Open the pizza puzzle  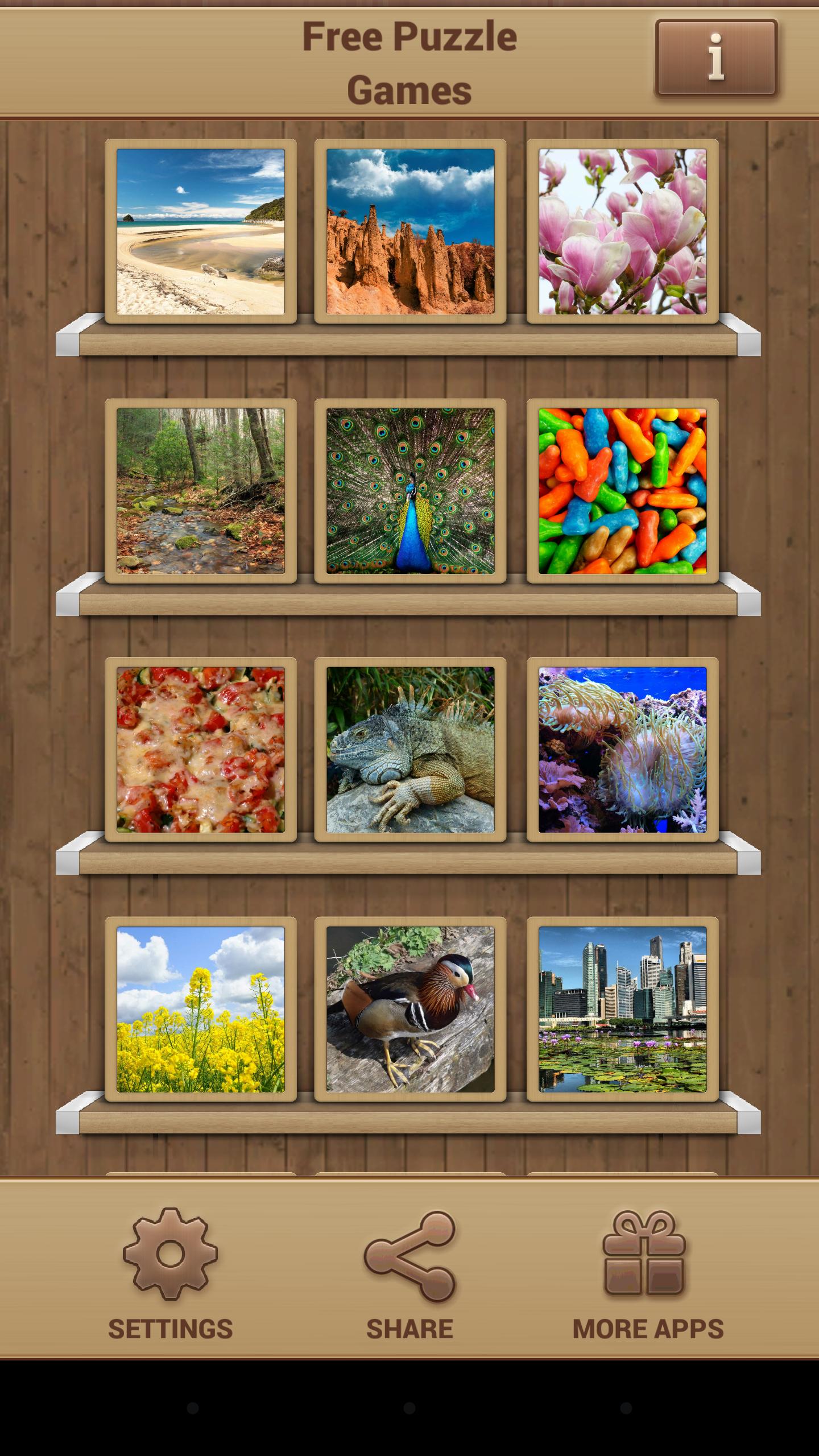pos(201,750)
